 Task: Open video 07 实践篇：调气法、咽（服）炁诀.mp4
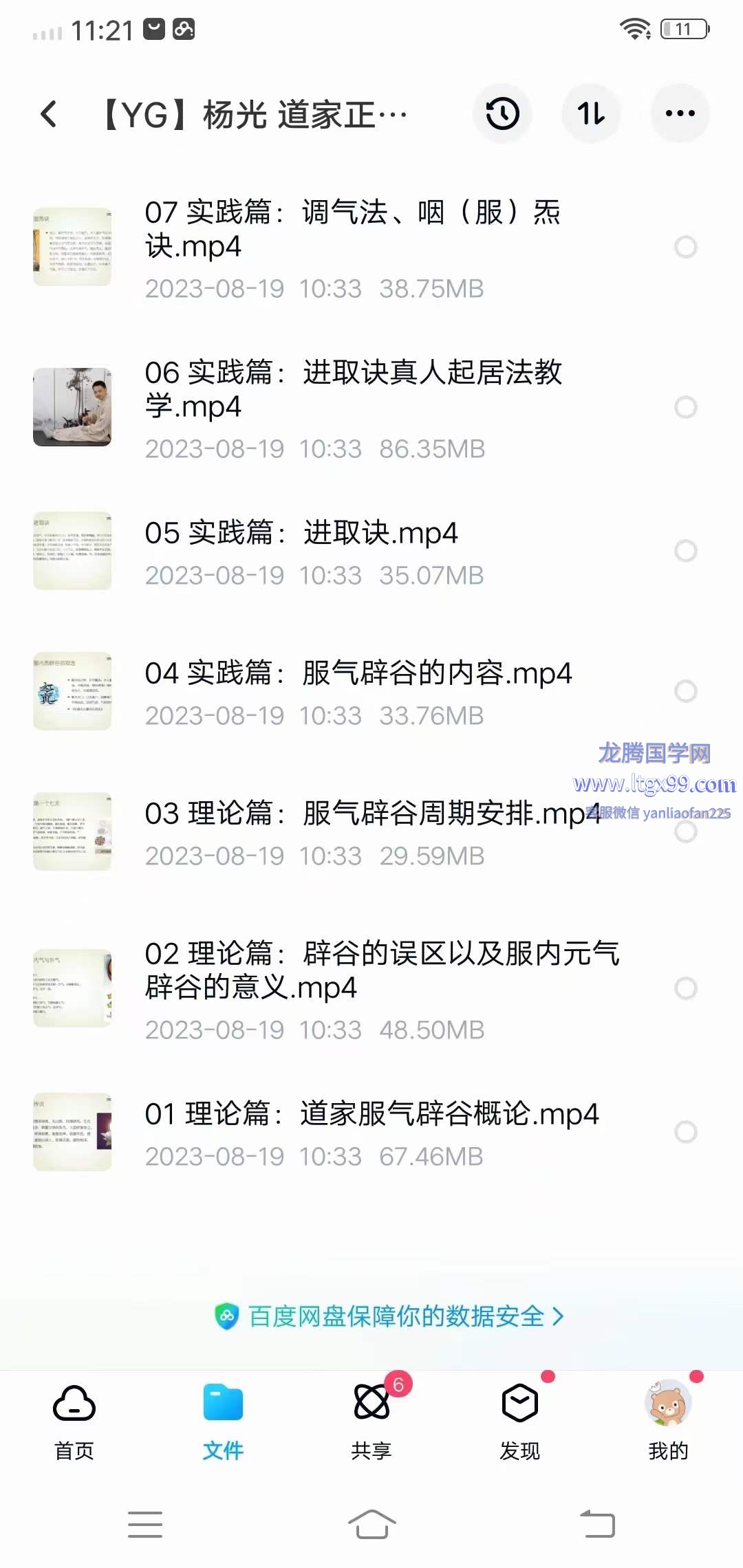[351, 230]
